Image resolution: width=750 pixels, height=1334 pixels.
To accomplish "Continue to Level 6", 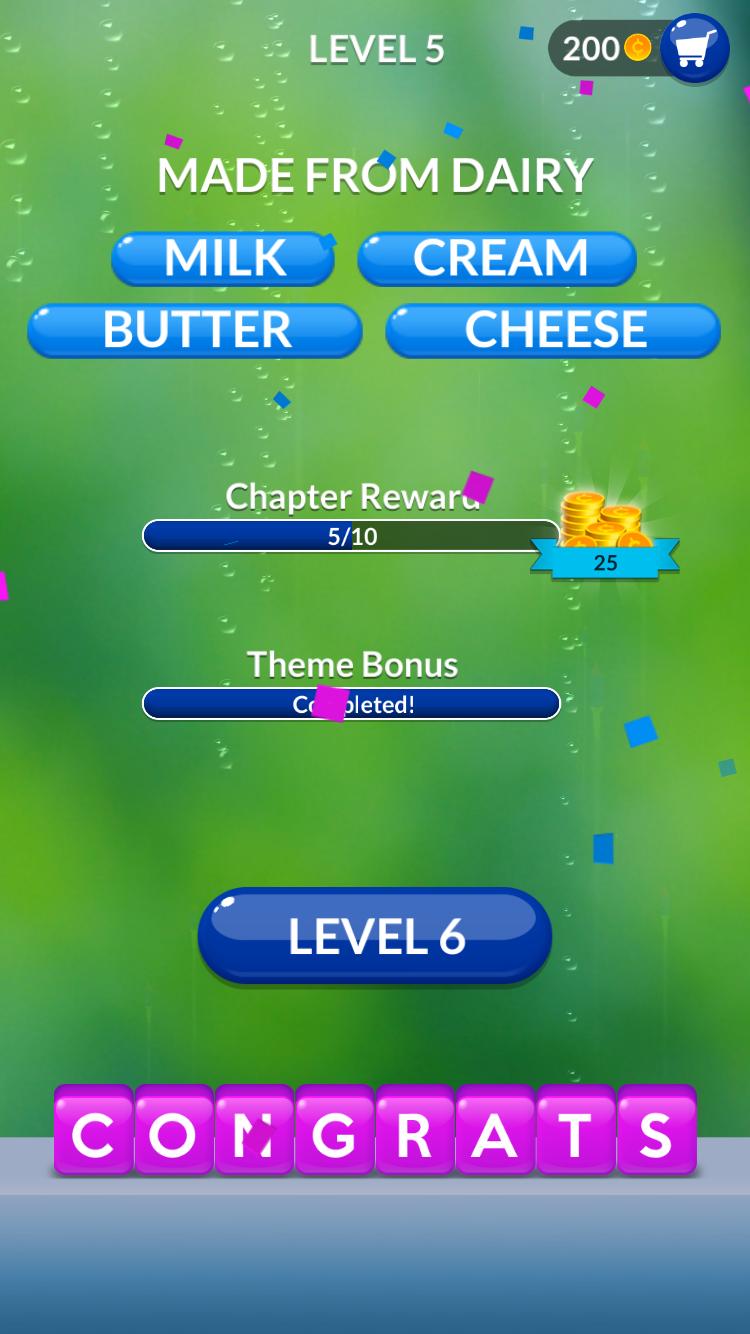I will pyautogui.click(x=375, y=936).
